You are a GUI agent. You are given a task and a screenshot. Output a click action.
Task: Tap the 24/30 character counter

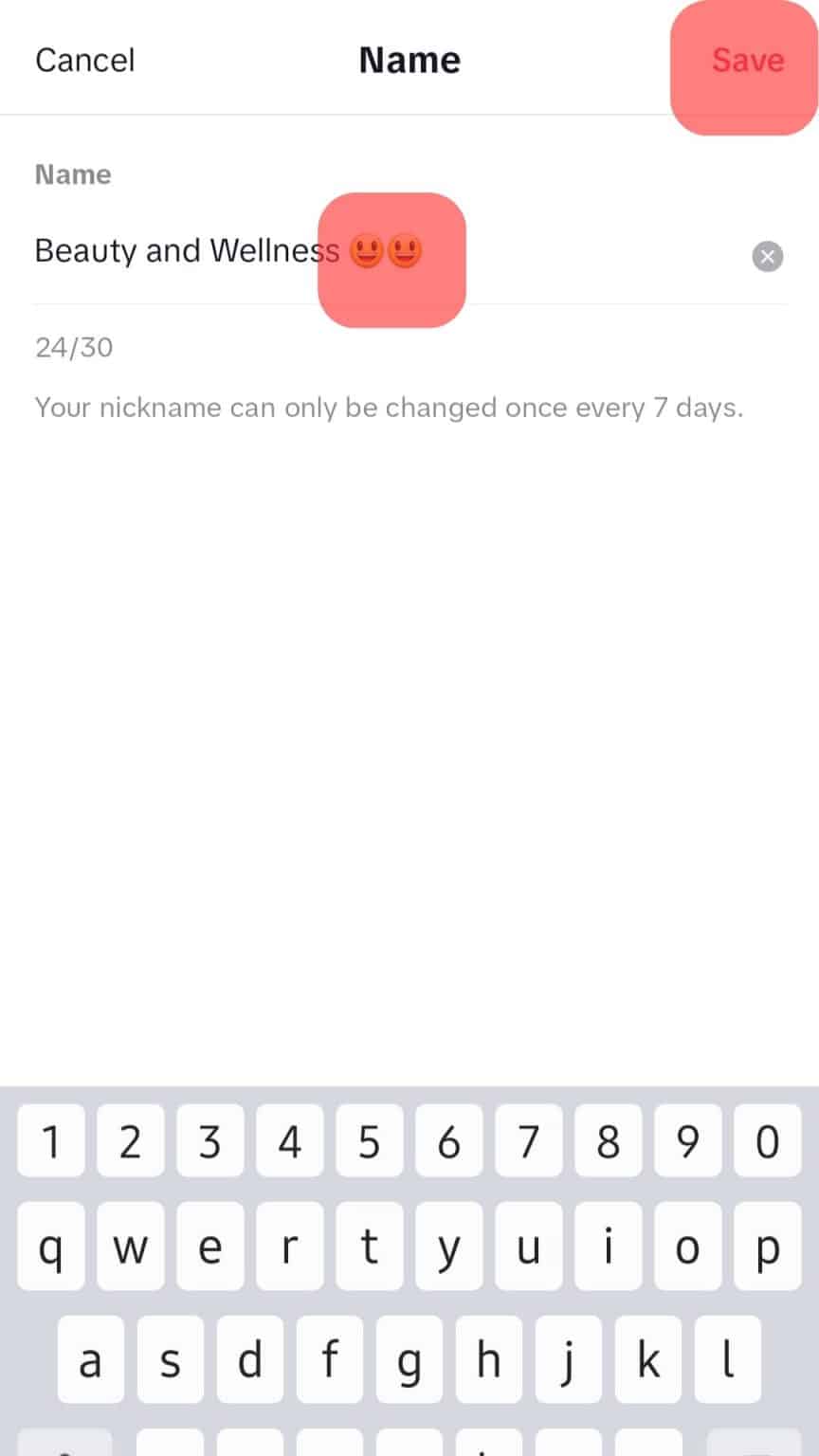pyautogui.click(x=73, y=347)
